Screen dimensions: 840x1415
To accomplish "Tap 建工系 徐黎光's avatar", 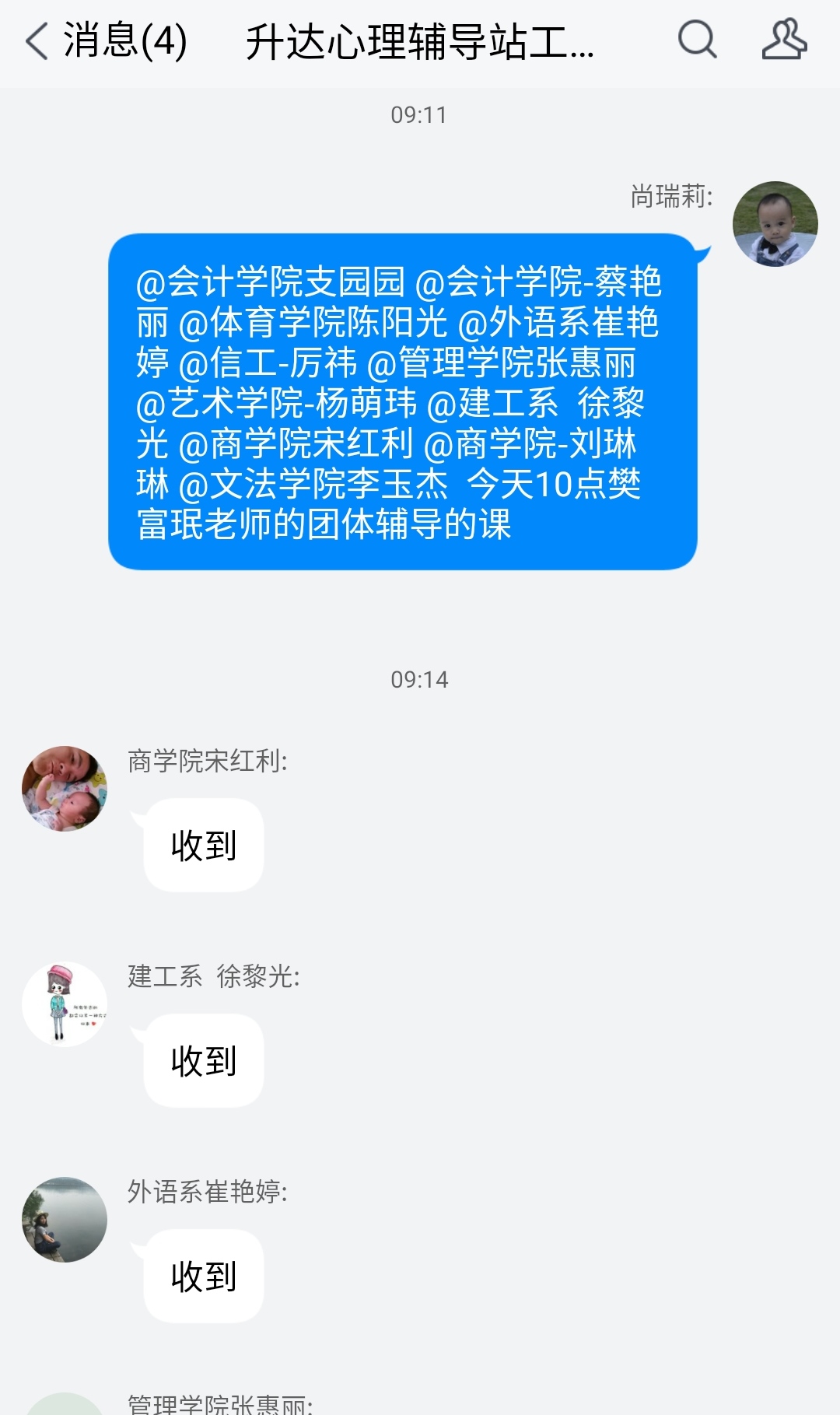I will pyautogui.click(x=65, y=1003).
